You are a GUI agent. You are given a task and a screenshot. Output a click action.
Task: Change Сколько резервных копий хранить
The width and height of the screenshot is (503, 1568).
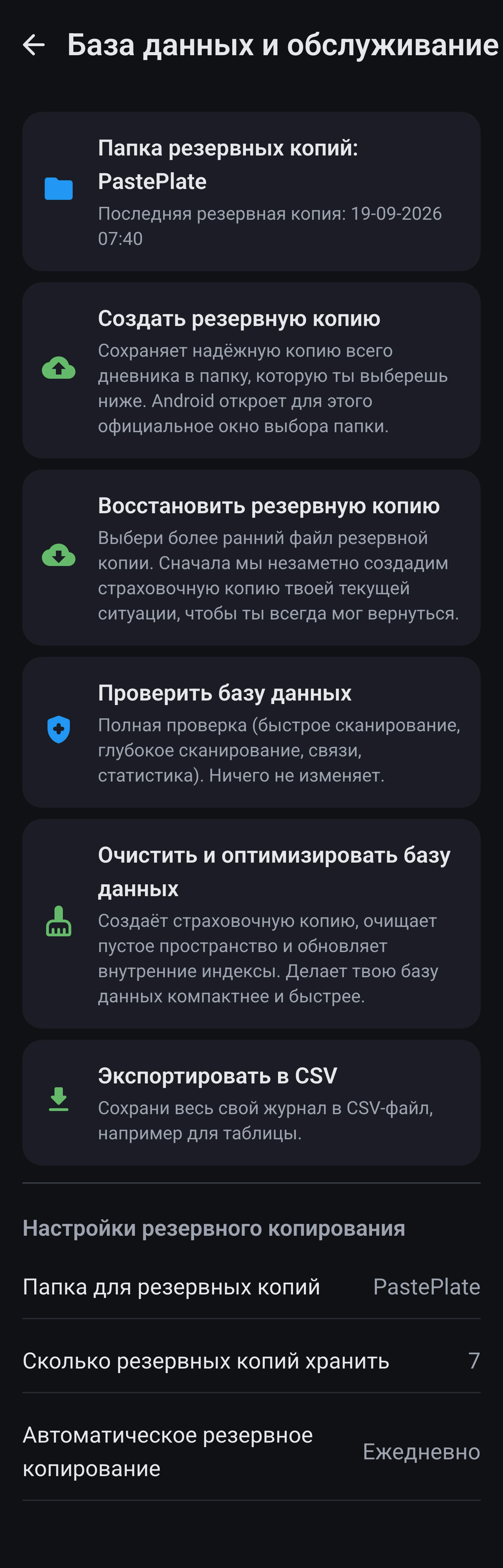(251, 1361)
